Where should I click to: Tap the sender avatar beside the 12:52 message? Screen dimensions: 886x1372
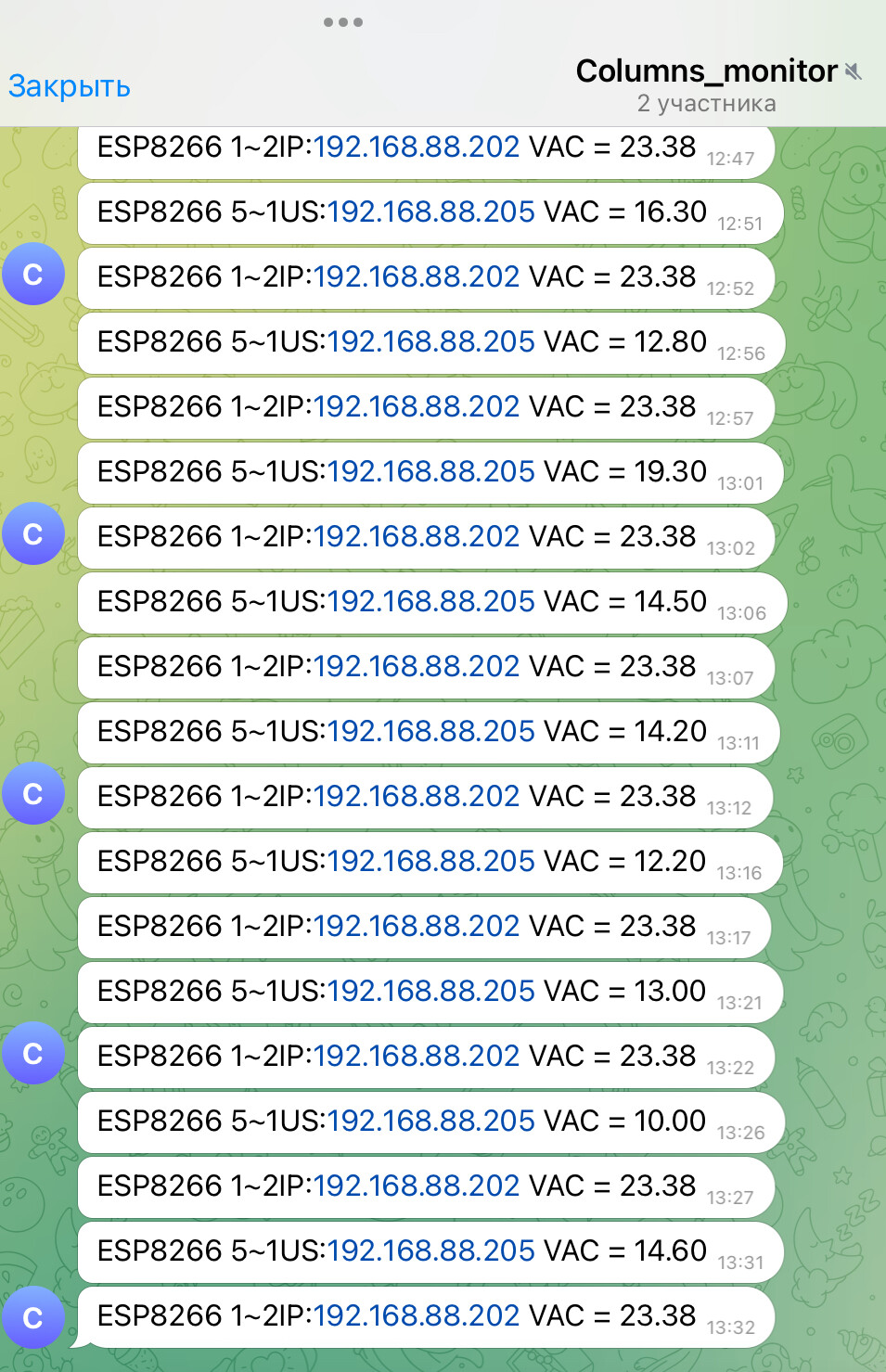coord(33,274)
